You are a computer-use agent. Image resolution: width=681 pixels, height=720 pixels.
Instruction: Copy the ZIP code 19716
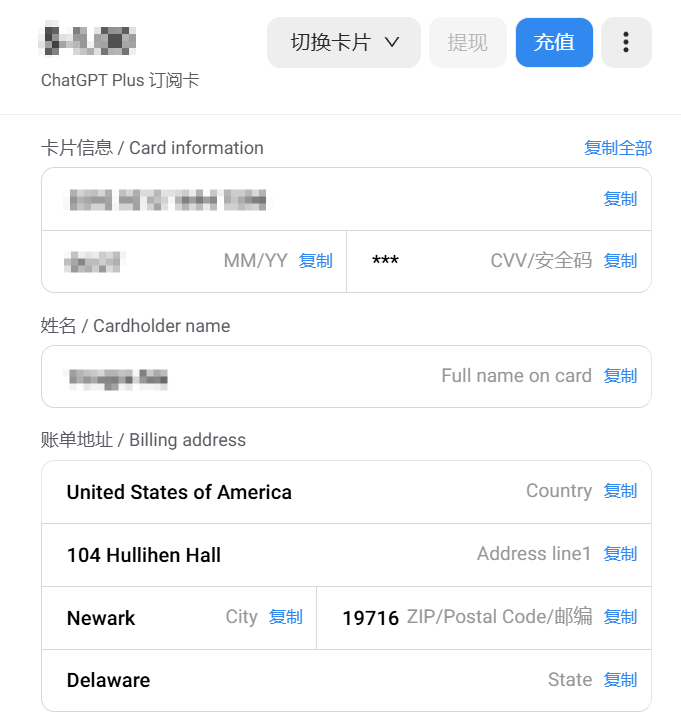pyautogui.click(x=620, y=617)
